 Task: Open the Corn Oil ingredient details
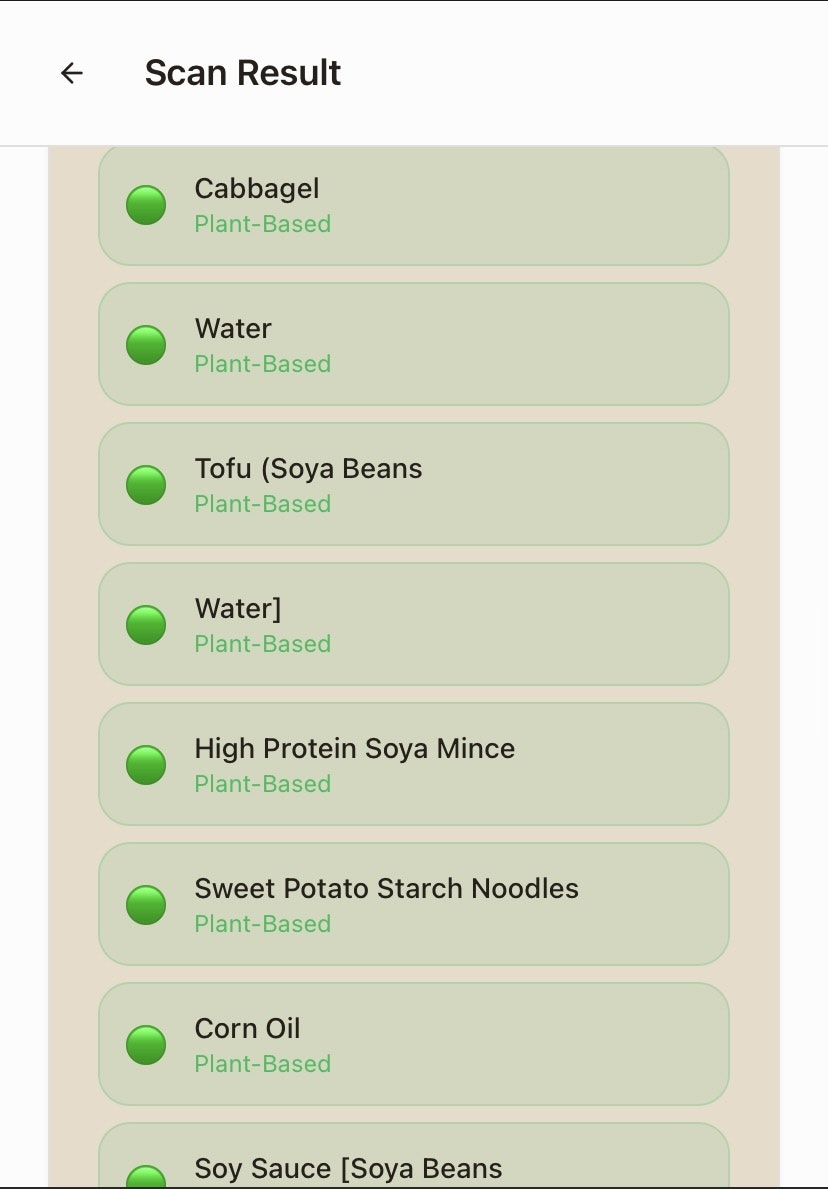pyautogui.click(x=413, y=1045)
